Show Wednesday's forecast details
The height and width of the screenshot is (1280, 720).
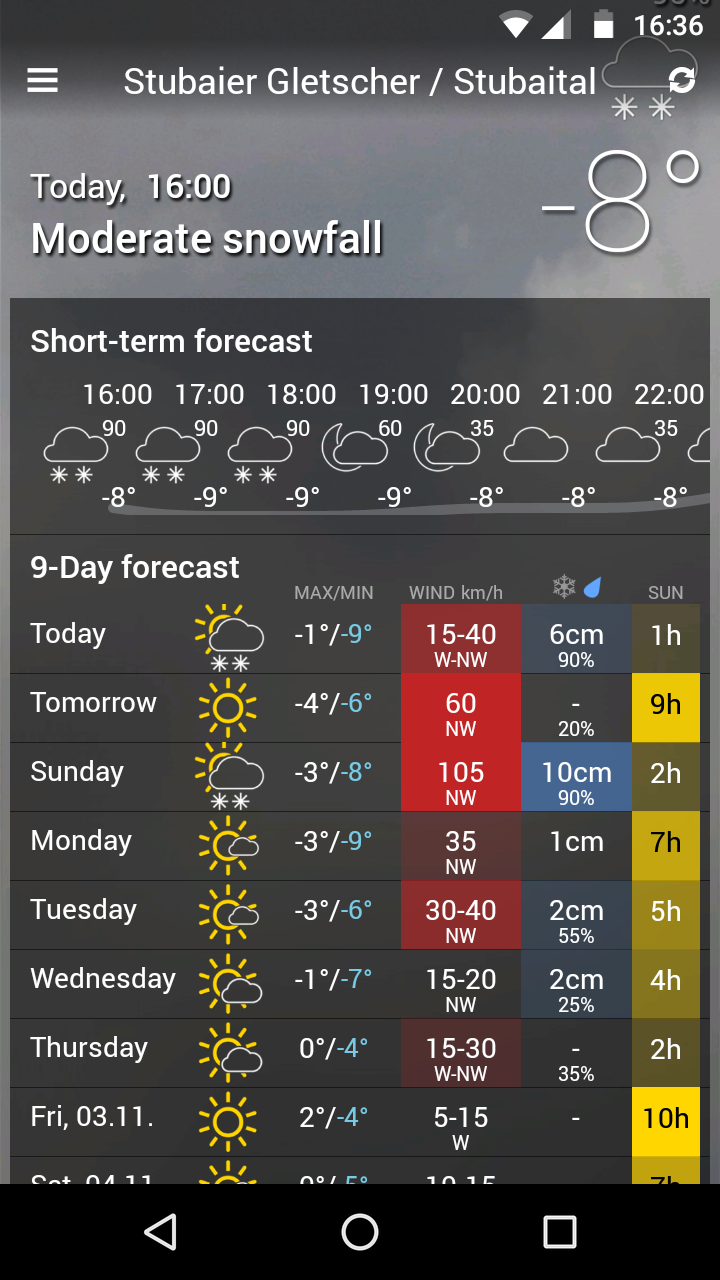pyautogui.click(x=360, y=984)
